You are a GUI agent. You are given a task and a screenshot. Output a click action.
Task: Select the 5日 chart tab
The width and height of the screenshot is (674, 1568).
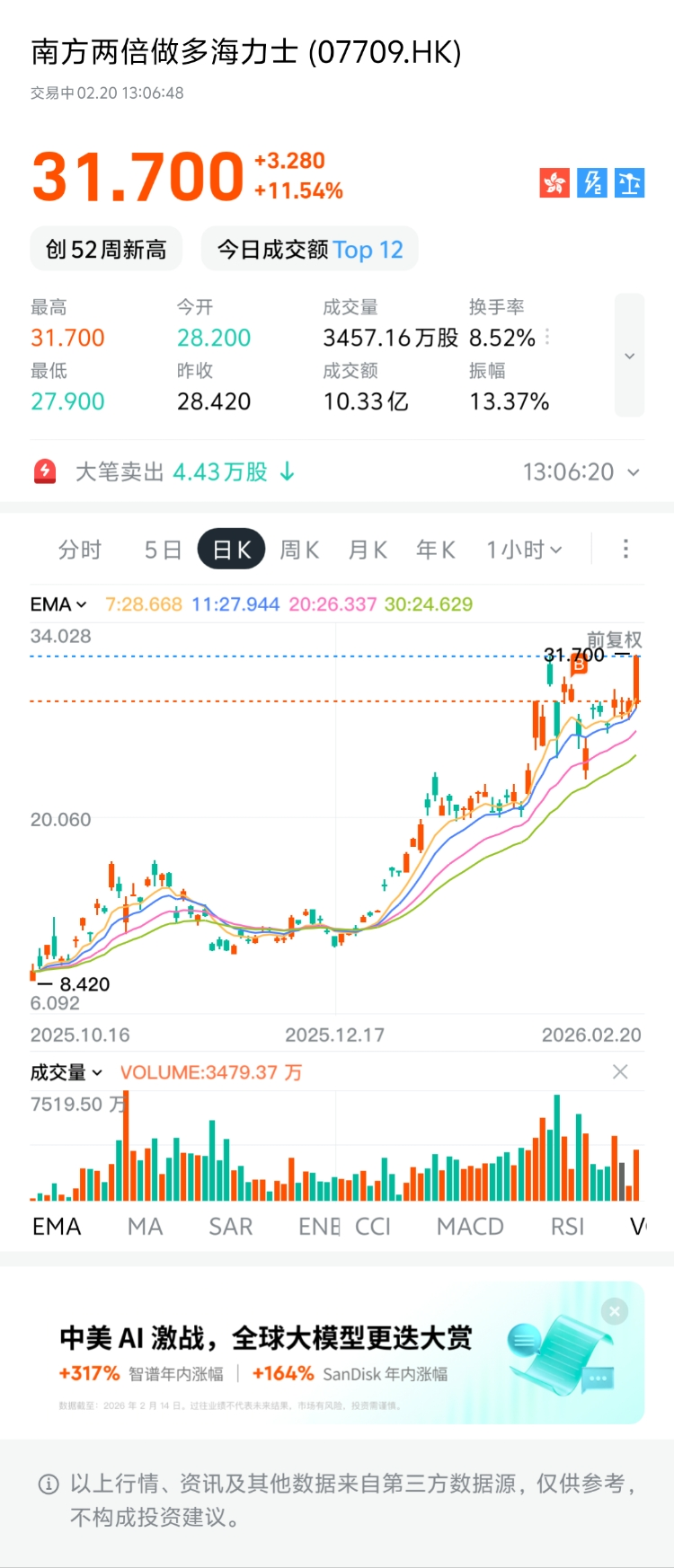point(163,550)
